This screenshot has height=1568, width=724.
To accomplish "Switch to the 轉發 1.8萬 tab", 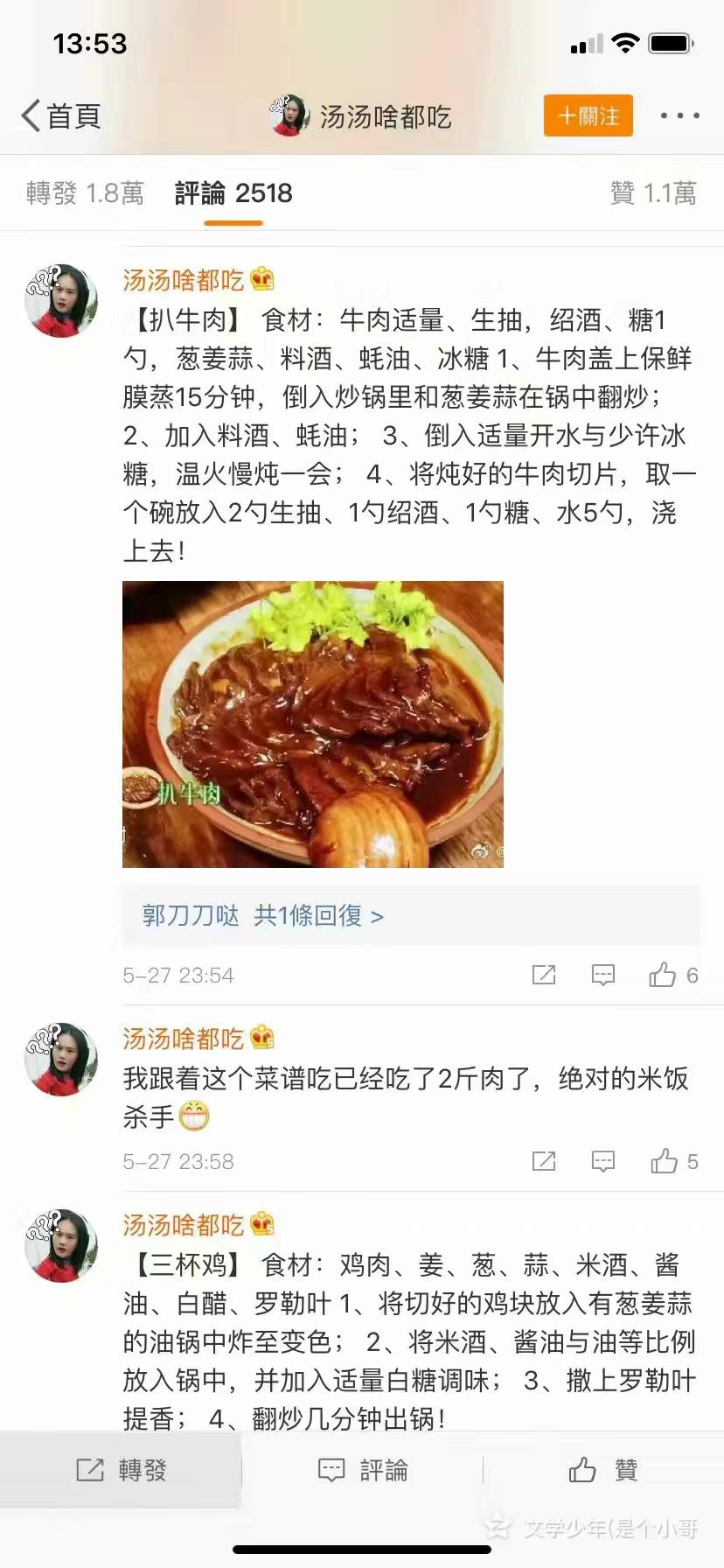I will [85, 192].
